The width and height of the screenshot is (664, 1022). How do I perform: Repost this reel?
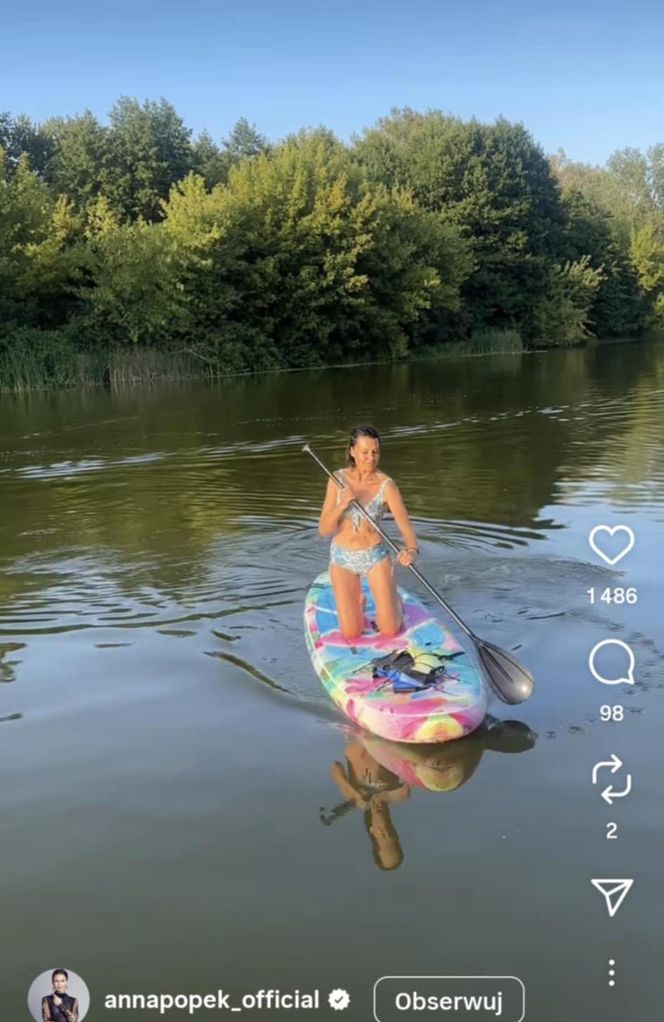click(x=611, y=779)
